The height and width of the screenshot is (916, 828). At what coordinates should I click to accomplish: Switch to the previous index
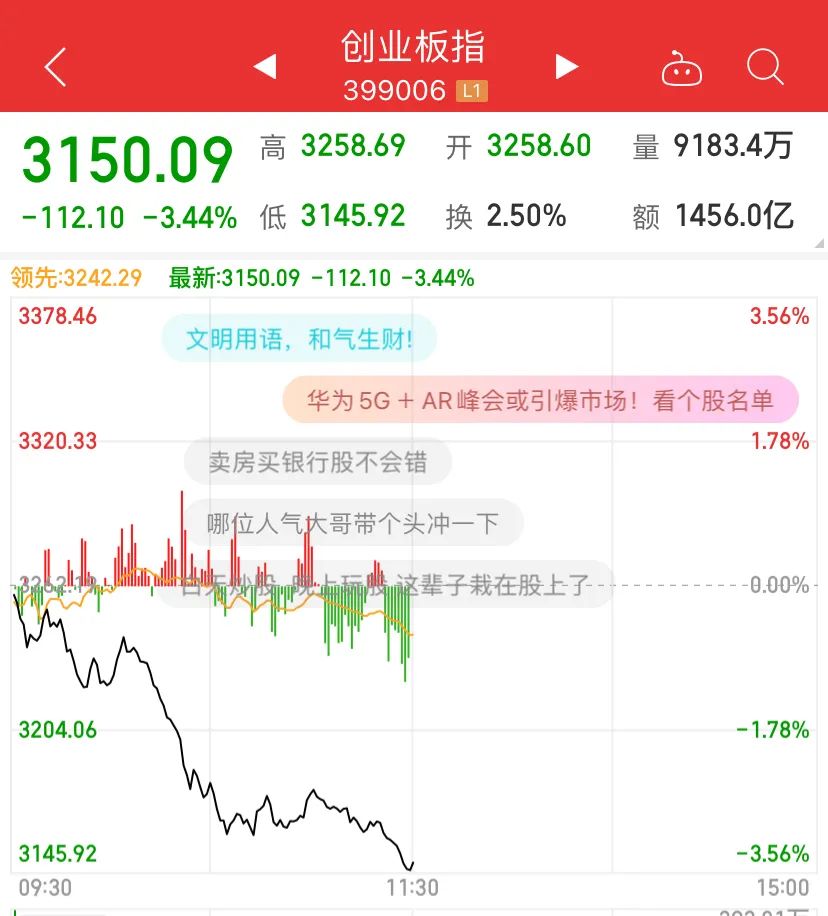click(264, 67)
